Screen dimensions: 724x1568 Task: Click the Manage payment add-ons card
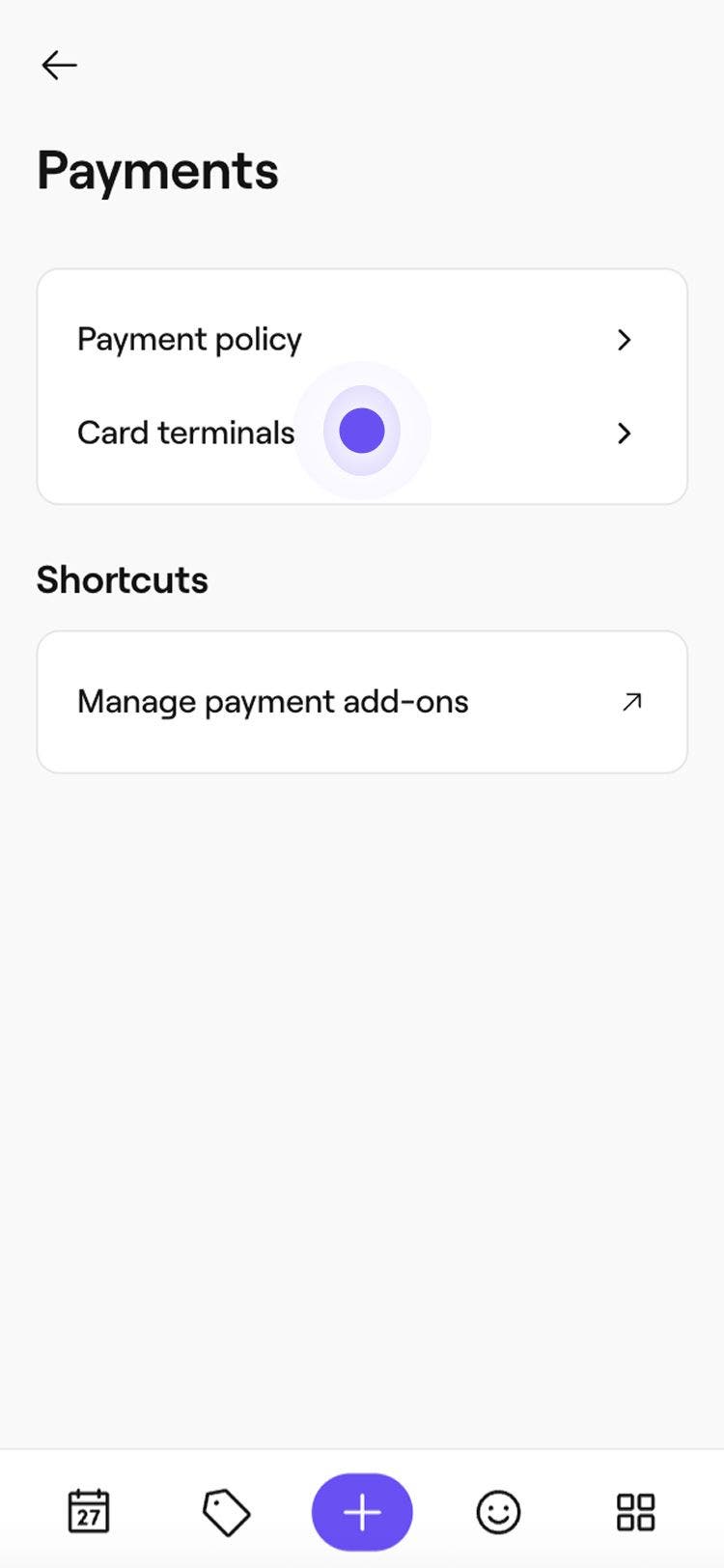[362, 702]
